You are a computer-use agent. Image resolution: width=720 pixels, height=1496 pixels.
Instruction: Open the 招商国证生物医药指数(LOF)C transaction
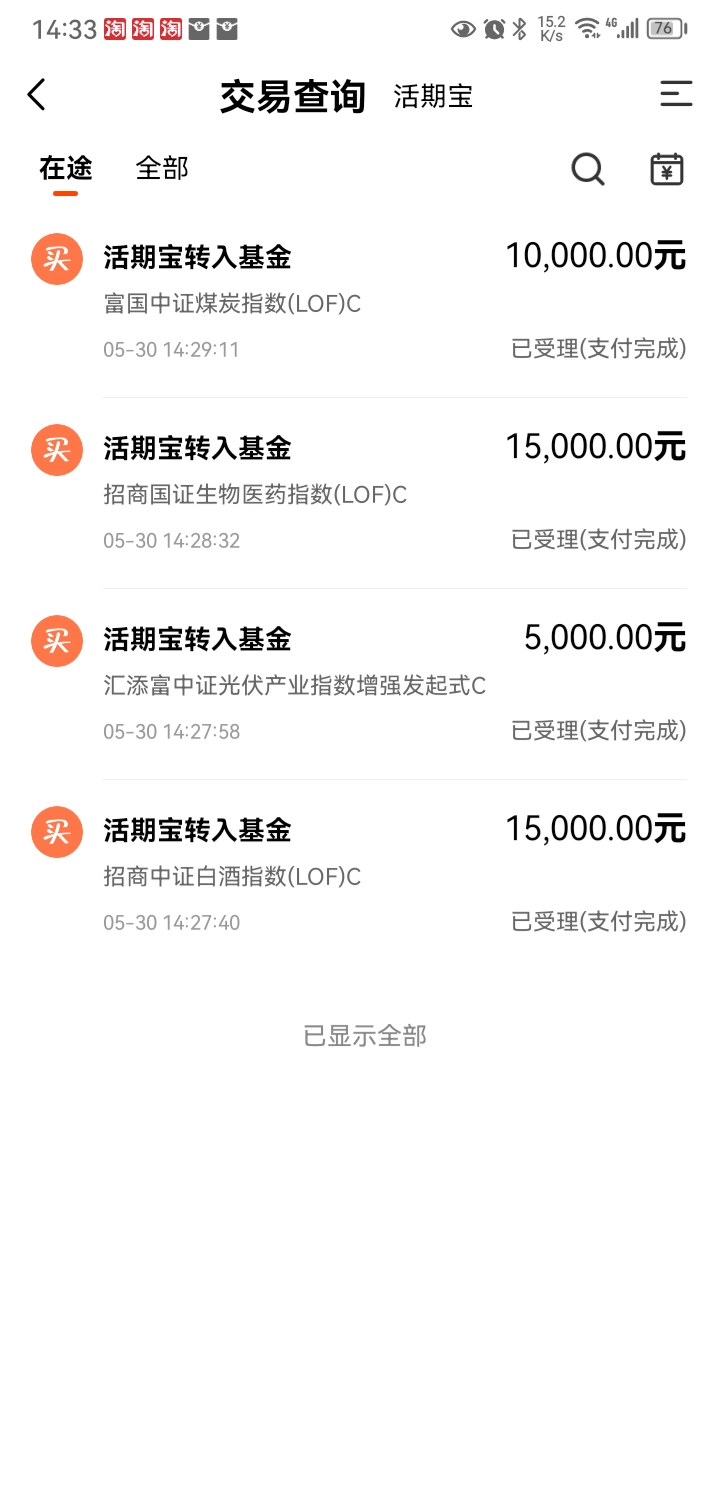(360, 494)
